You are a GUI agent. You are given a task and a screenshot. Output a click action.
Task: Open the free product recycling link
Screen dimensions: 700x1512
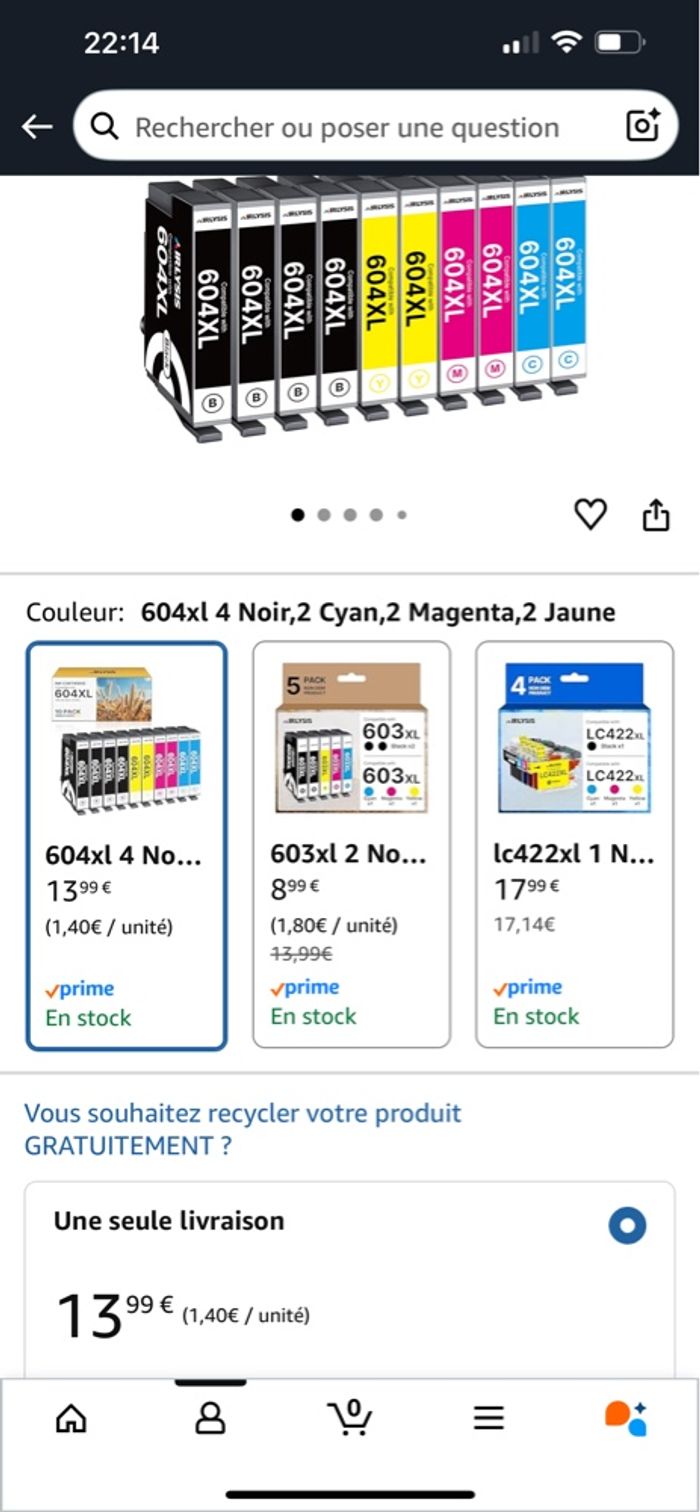point(243,1128)
